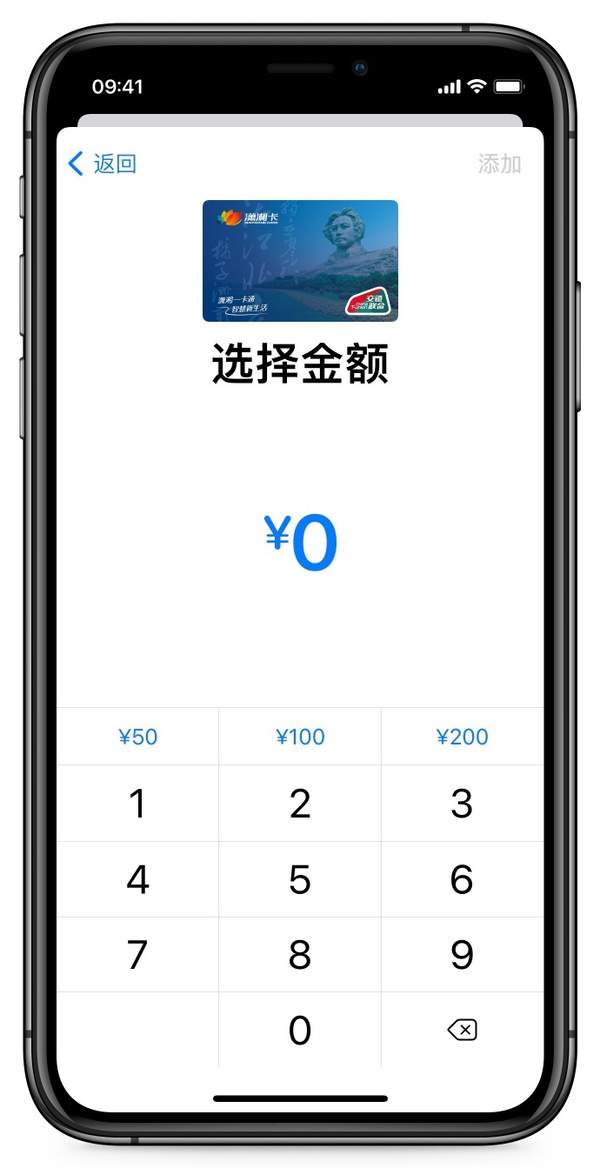Enter digit 1 on the keypad
600x1168 pixels.
138,803
